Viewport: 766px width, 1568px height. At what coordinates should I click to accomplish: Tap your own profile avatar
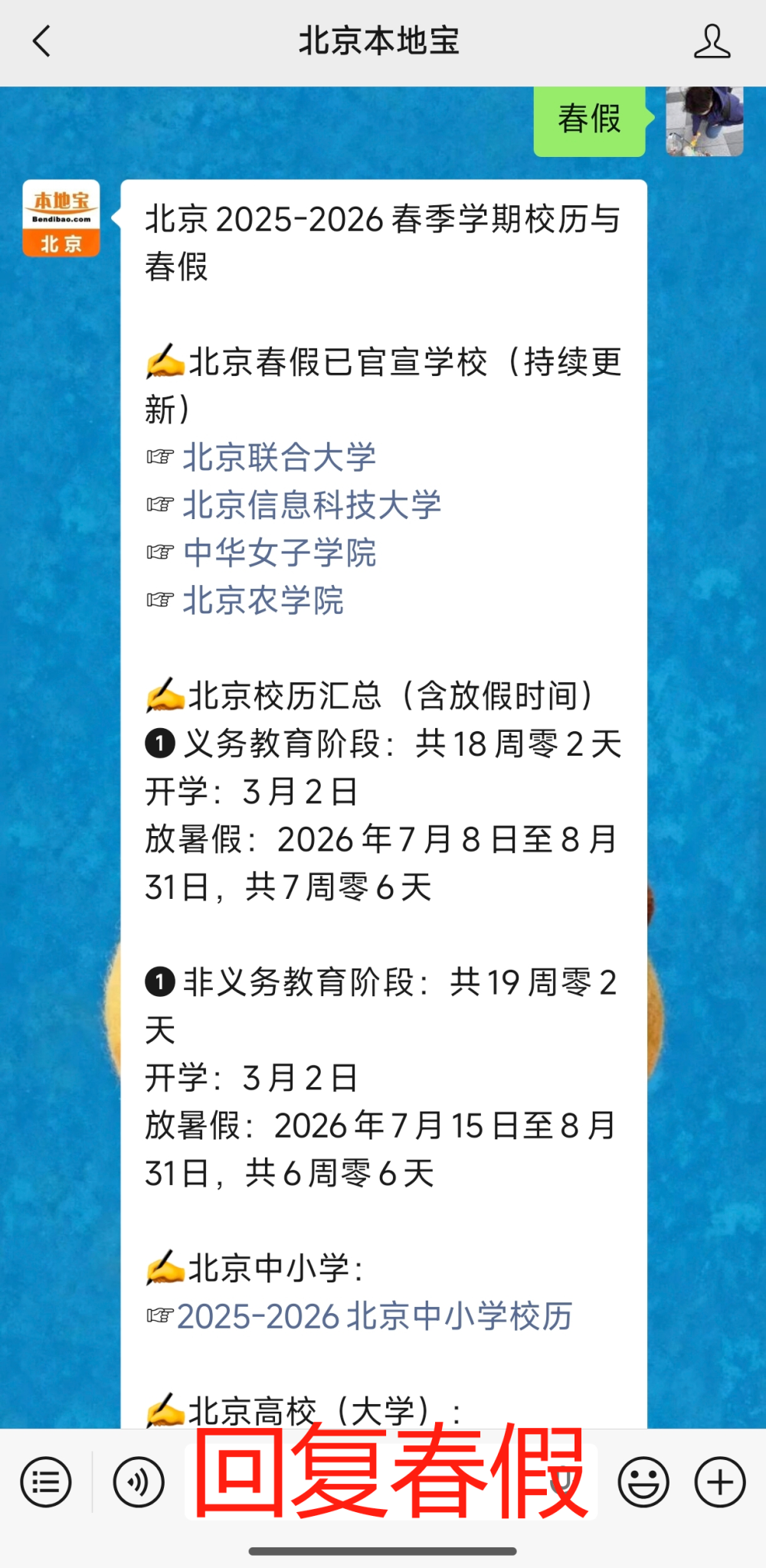[704, 120]
